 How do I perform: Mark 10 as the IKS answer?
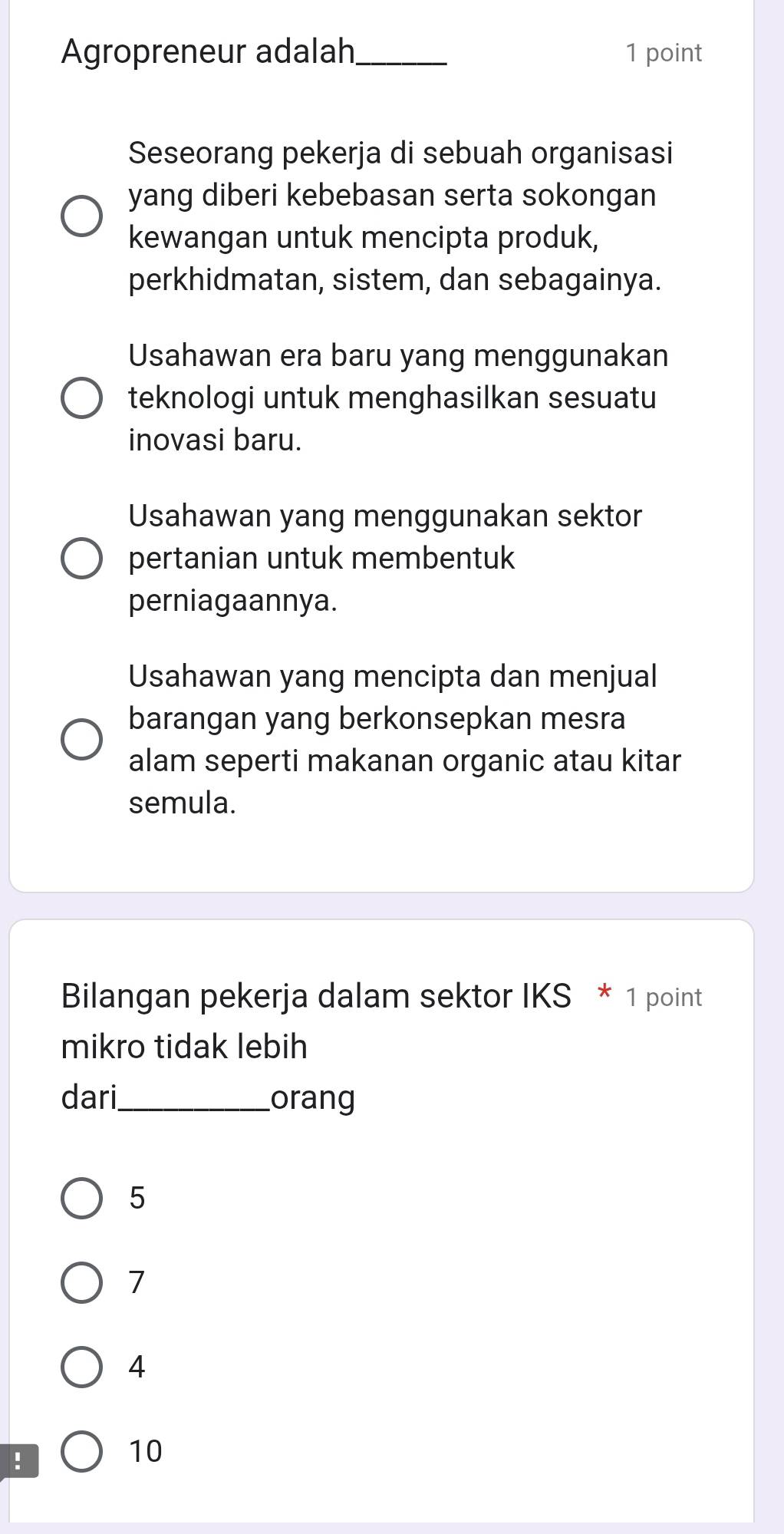click(81, 1451)
